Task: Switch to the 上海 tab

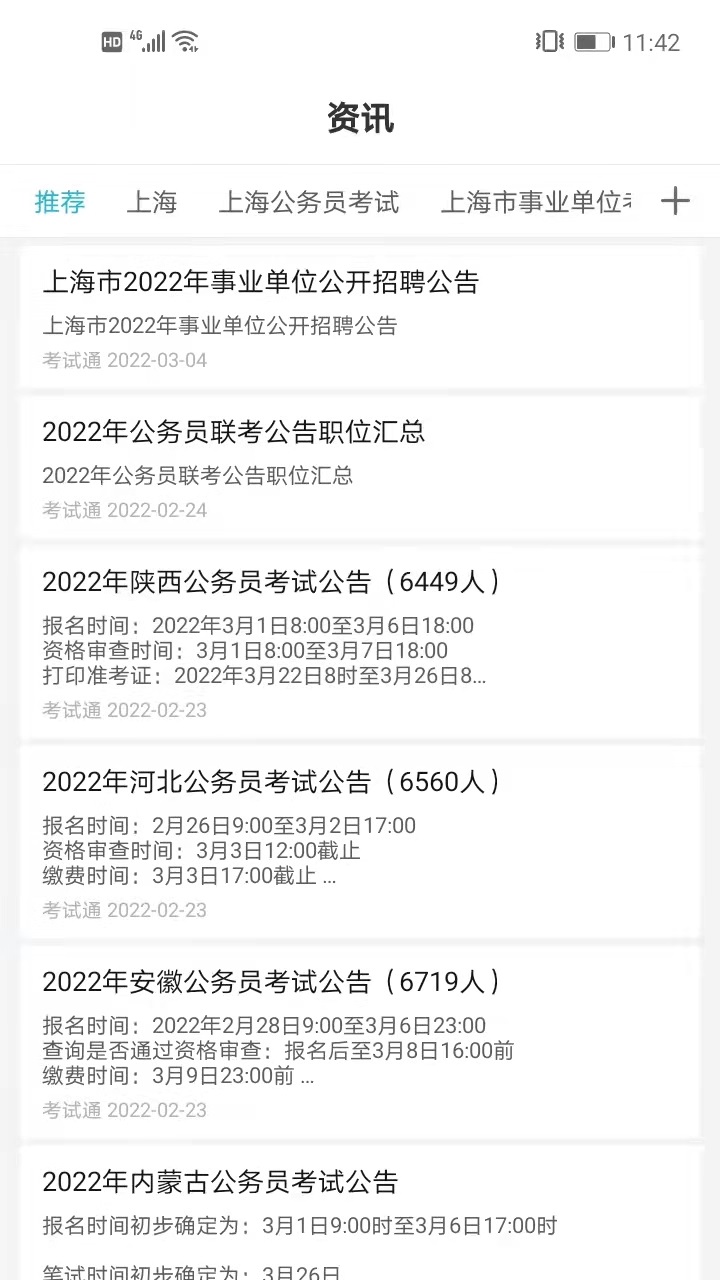Action: click(152, 202)
